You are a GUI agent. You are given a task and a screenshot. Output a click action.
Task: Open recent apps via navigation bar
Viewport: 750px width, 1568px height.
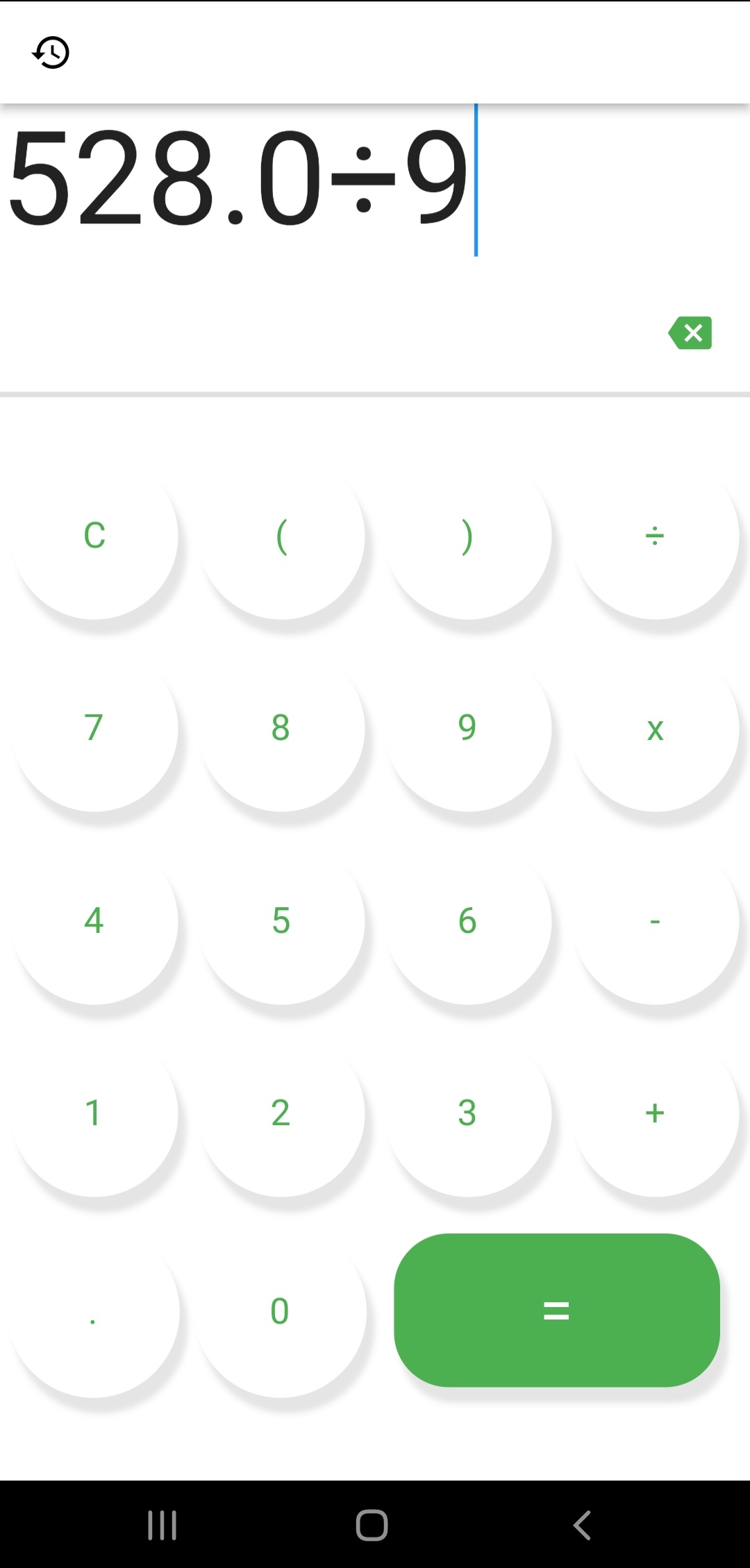tap(162, 1525)
